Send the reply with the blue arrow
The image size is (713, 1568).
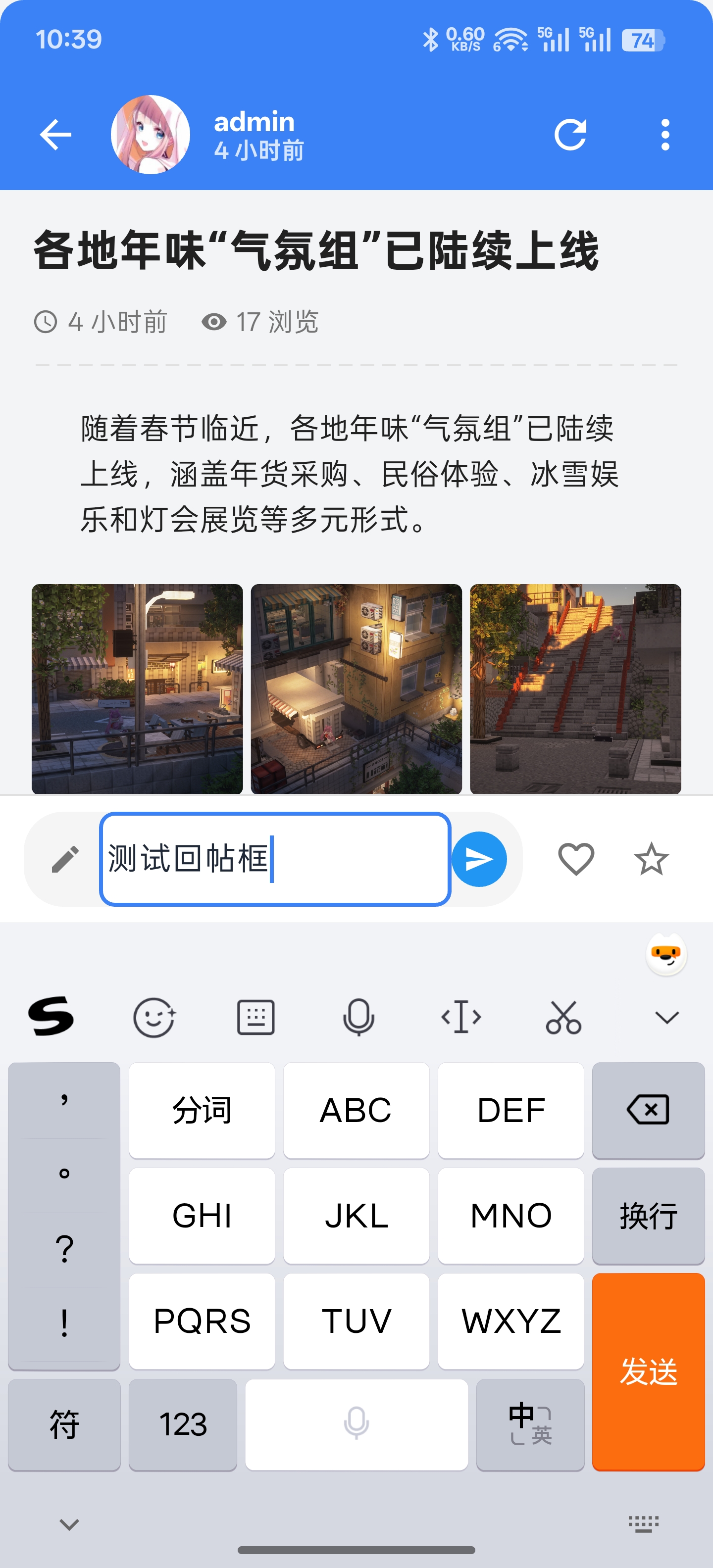tap(479, 859)
